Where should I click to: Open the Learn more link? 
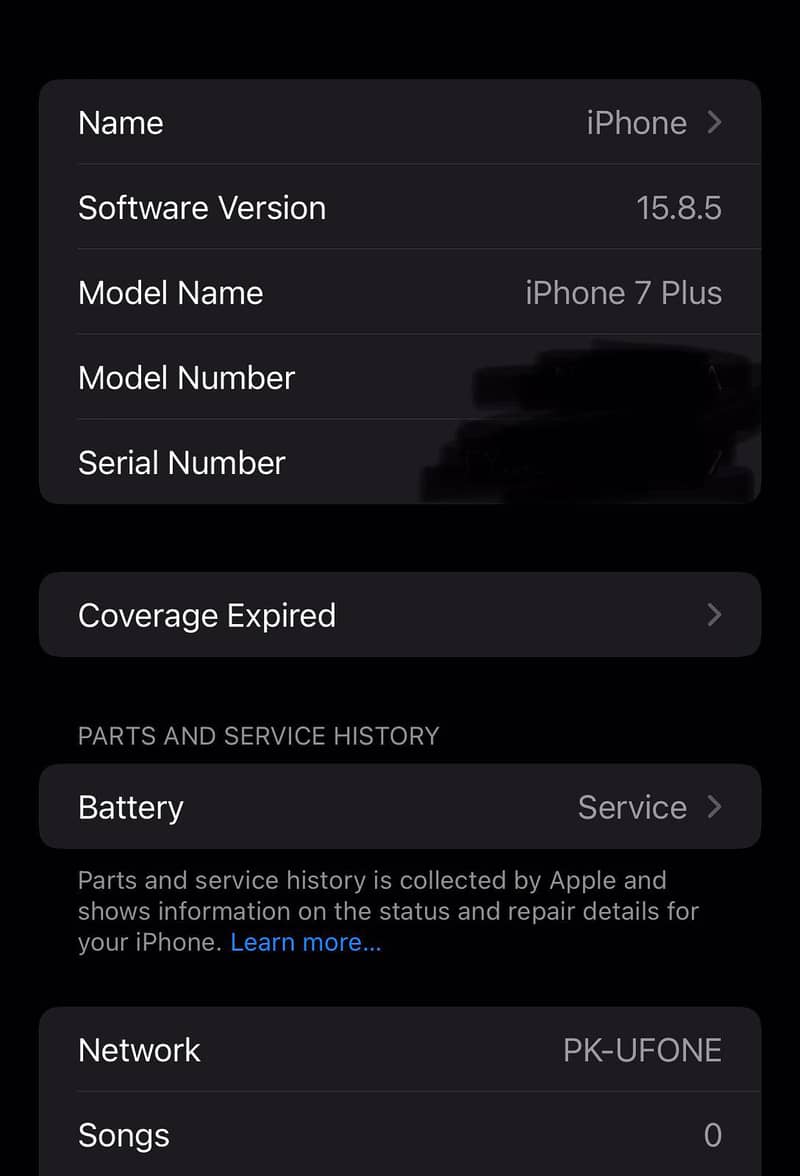(305, 942)
